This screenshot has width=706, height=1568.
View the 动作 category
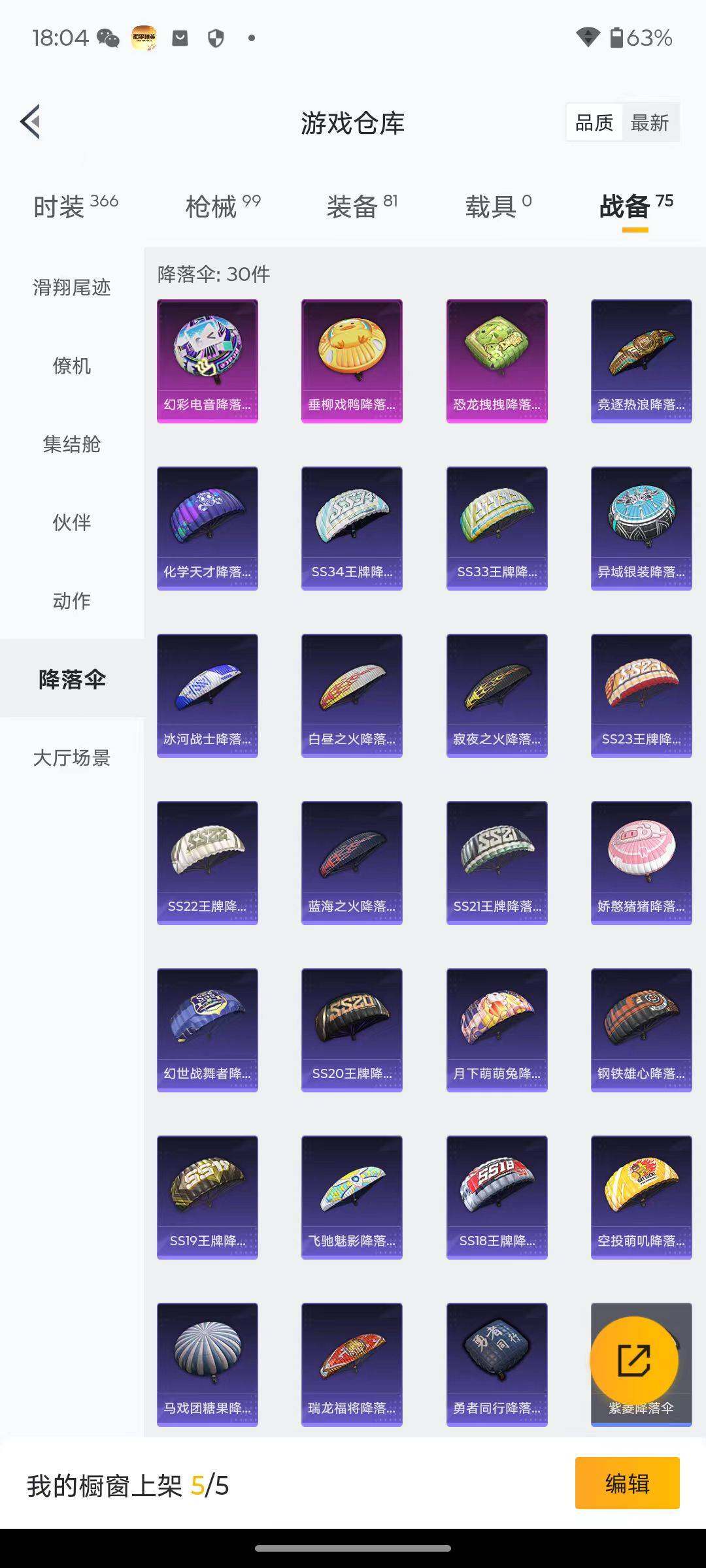(x=72, y=601)
